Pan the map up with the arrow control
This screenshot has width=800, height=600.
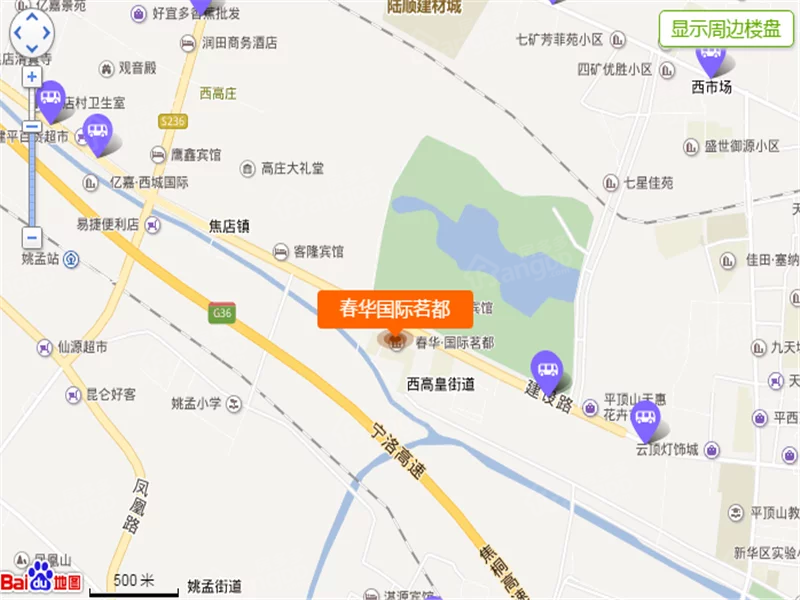(x=32, y=17)
